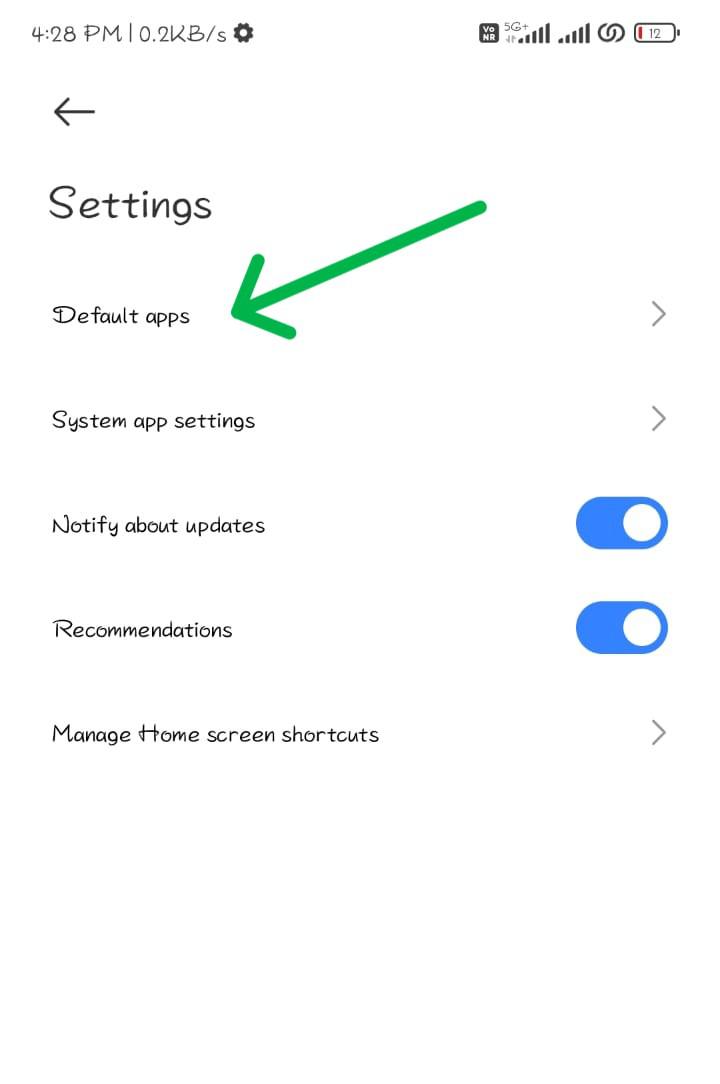Image resolution: width=720 pixels, height=1084 pixels.
Task: Open System app settings
Action: point(153,420)
